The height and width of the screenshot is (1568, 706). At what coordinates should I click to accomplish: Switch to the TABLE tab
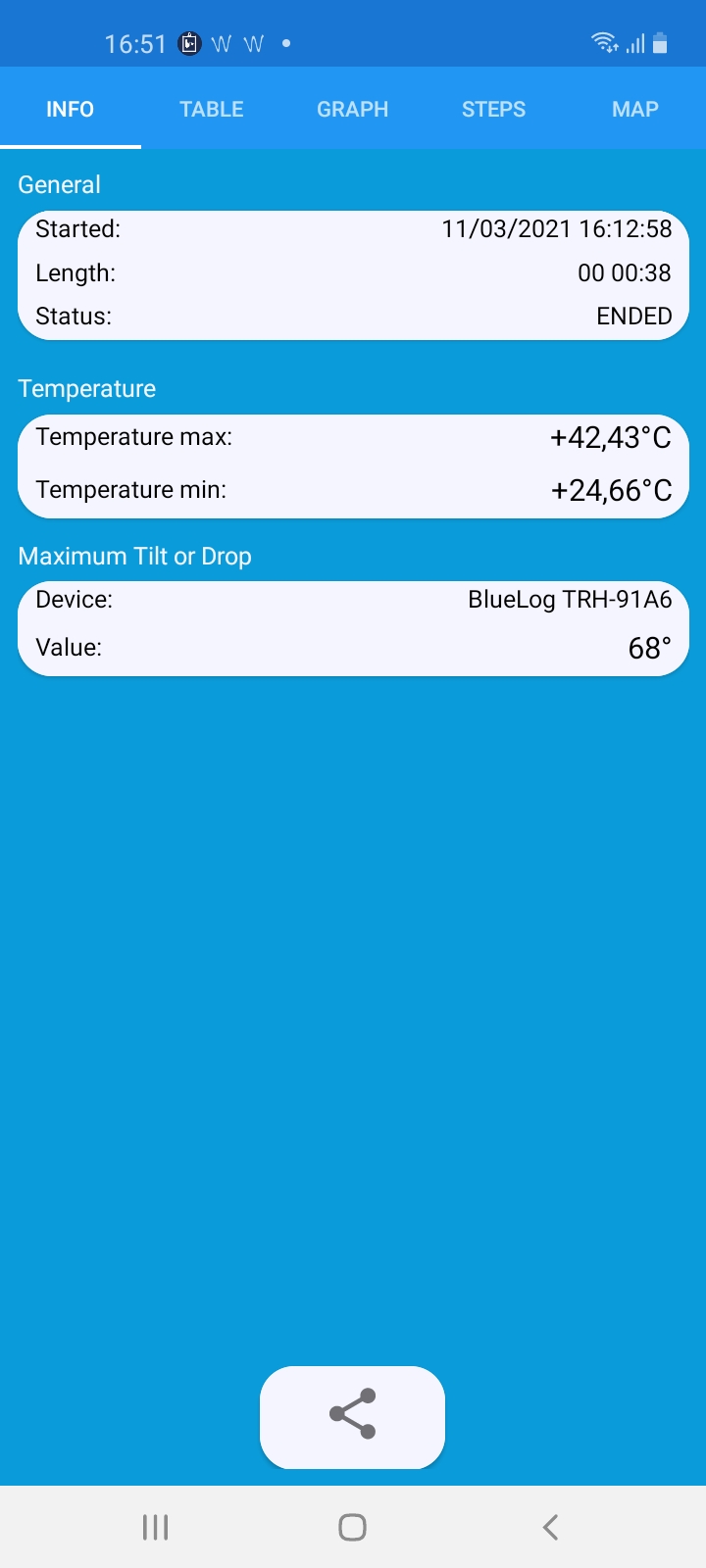pos(212,109)
